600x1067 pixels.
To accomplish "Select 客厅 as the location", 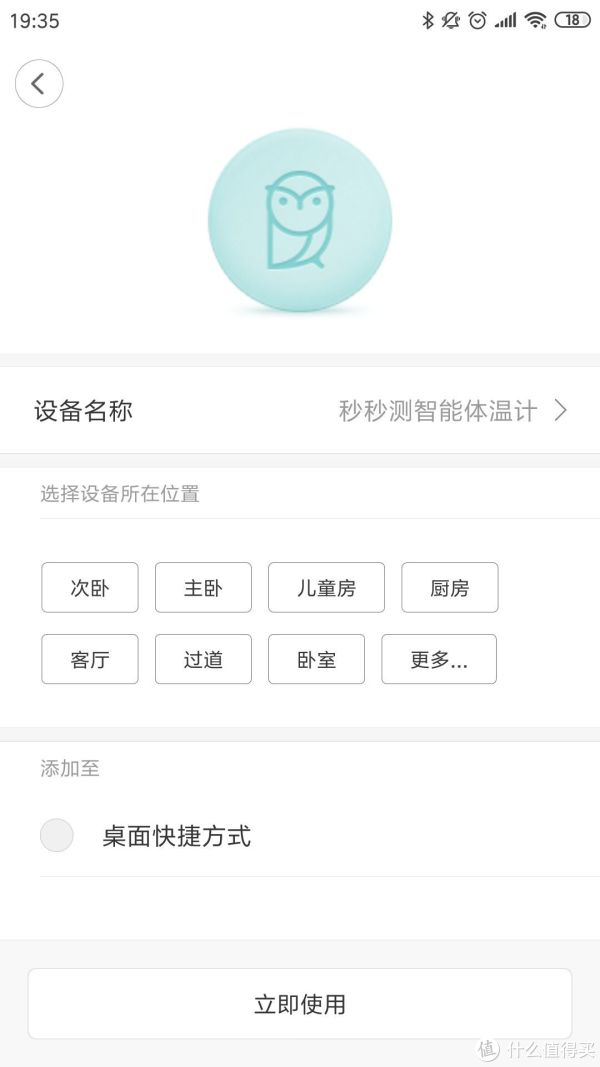I will [x=90, y=659].
